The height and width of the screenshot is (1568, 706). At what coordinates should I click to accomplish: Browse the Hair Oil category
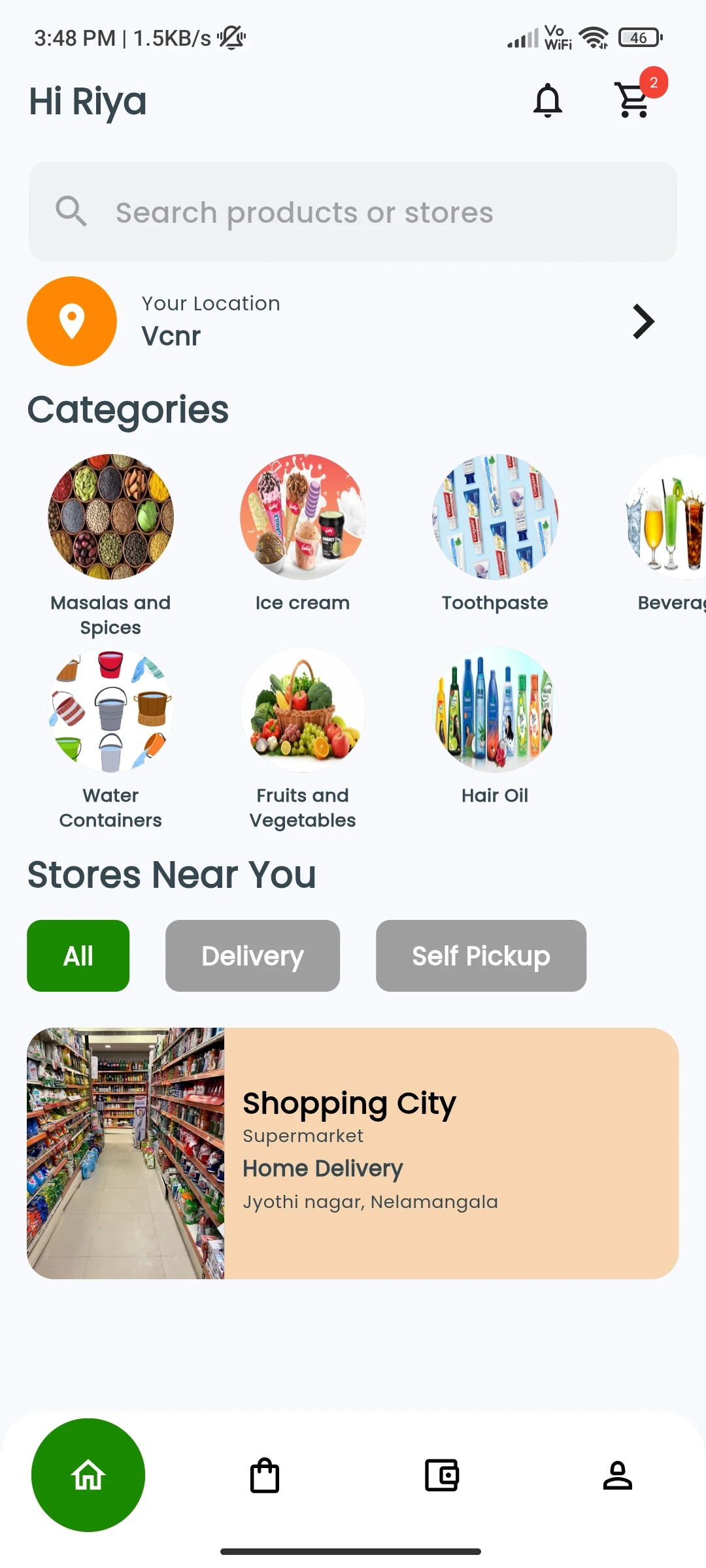(495, 727)
